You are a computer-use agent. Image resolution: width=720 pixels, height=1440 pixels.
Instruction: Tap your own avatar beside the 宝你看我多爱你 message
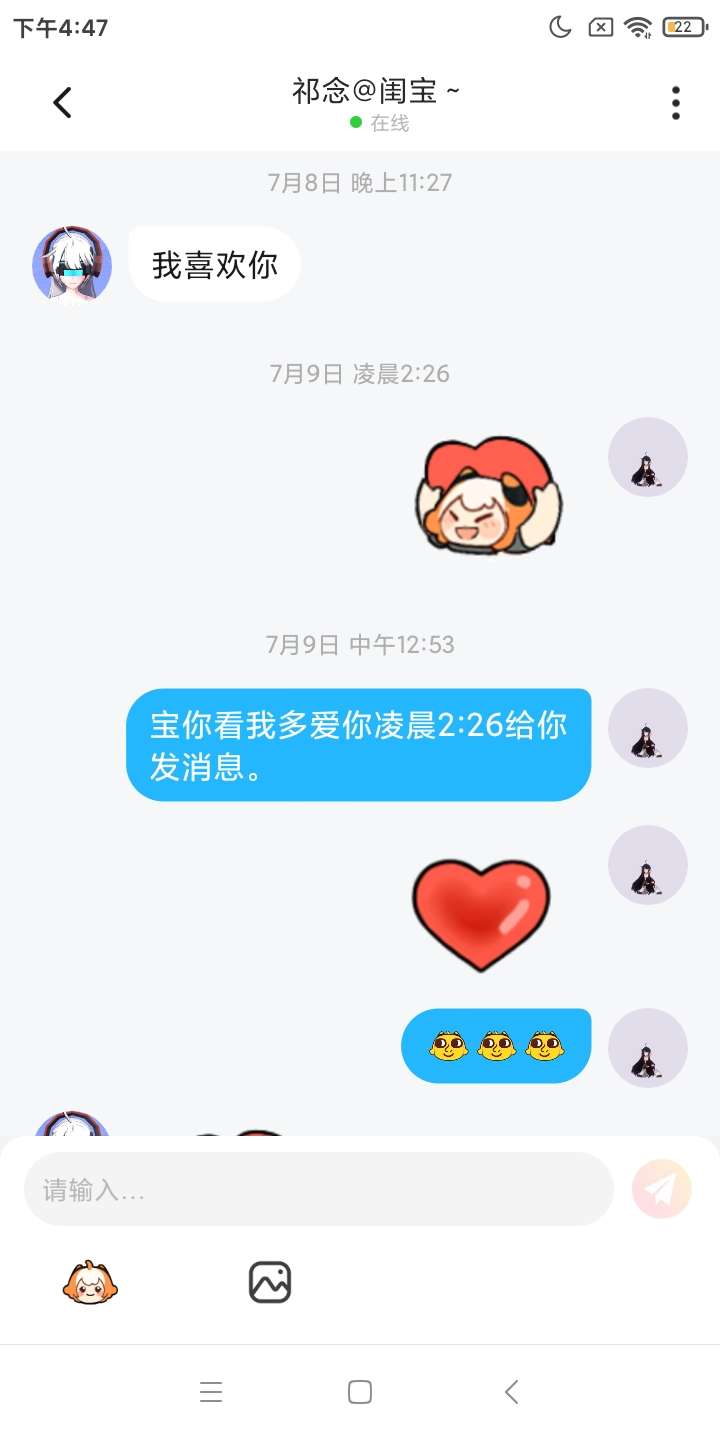[x=648, y=728]
